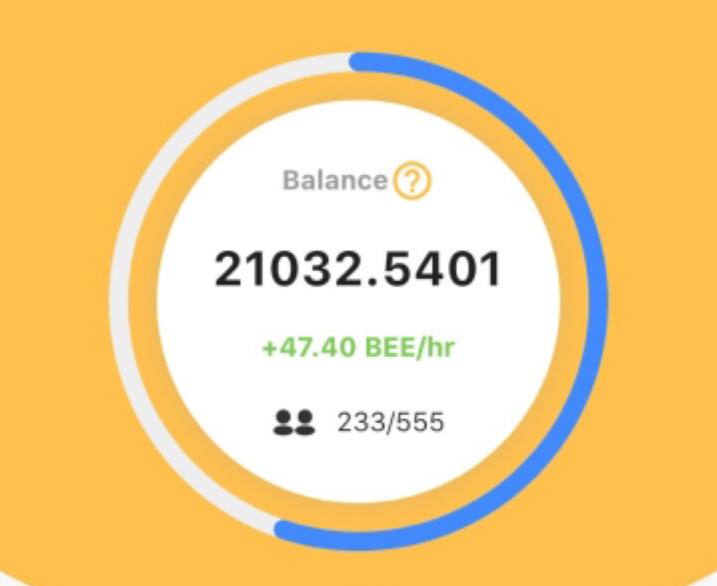
Task: Tap the Balance help question mark icon
Action: (x=412, y=181)
